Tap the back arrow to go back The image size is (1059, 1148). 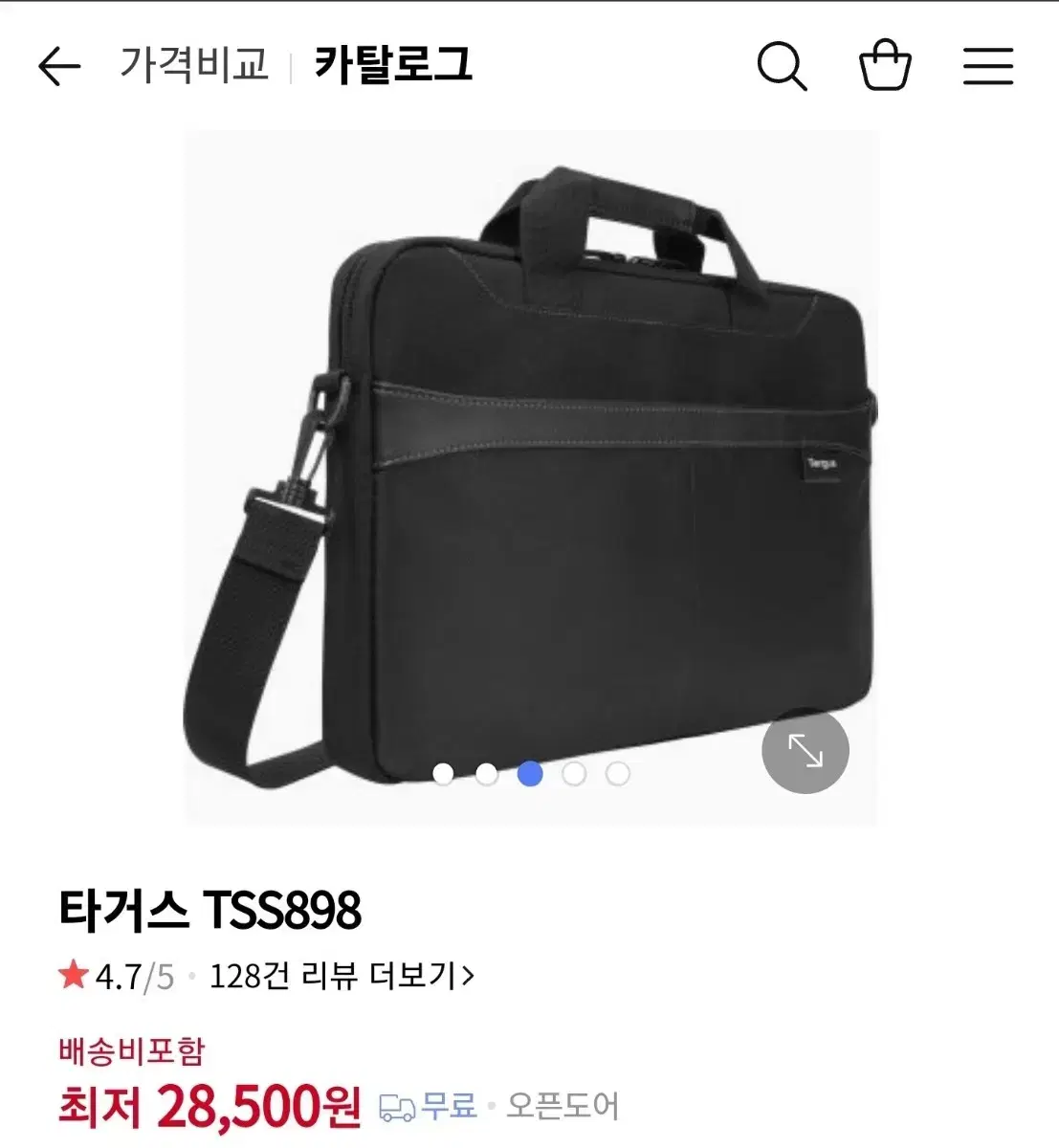59,65
